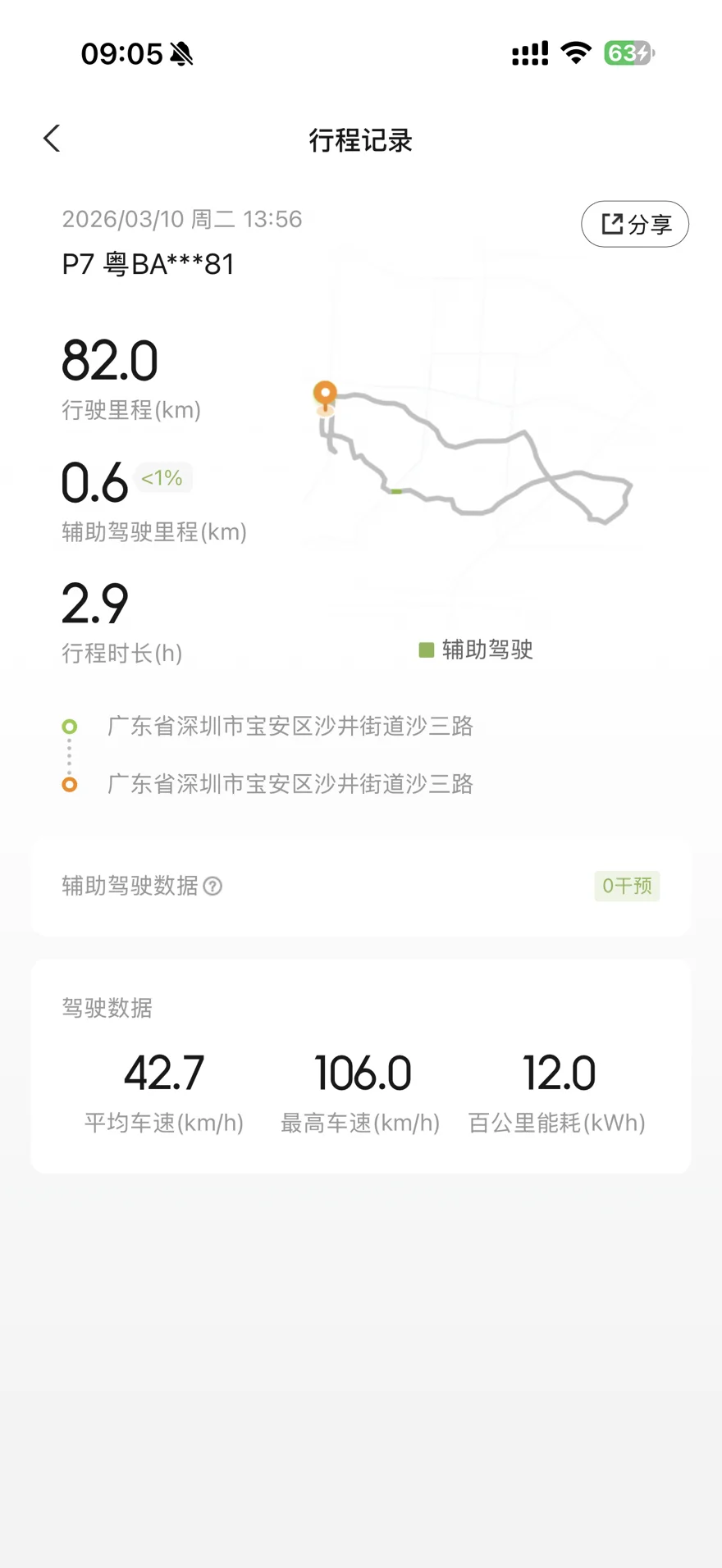Open the help icon beside 辅助驾驶数据

[x=212, y=886]
